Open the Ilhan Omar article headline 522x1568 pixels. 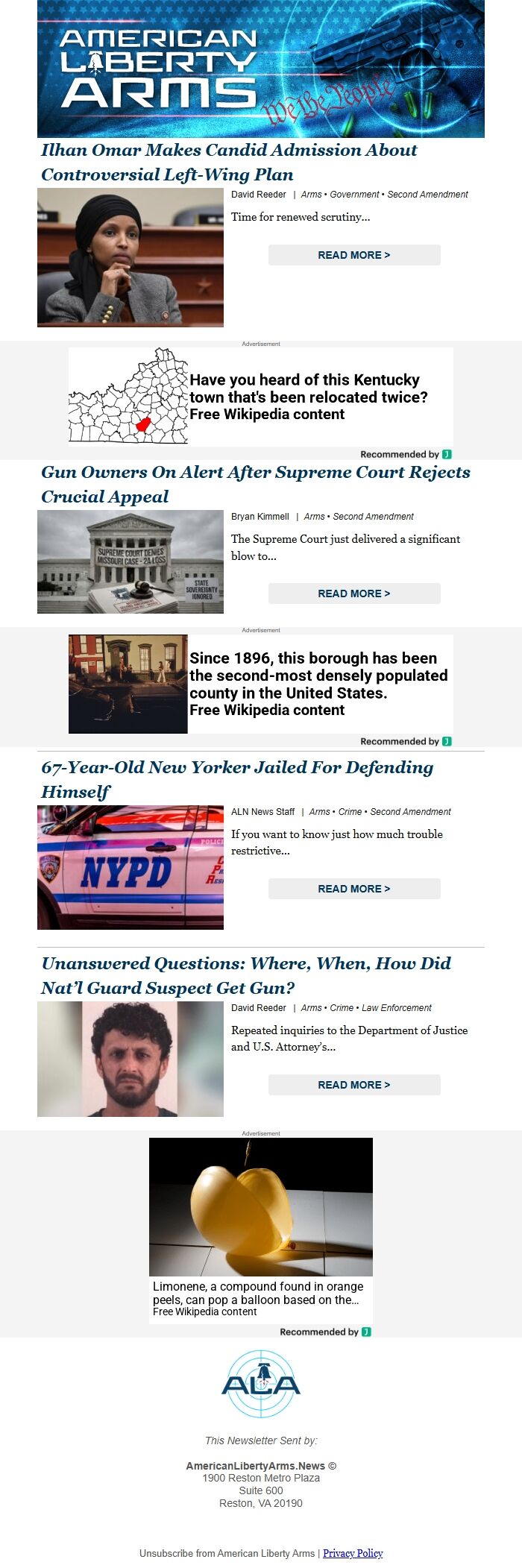(228, 162)
